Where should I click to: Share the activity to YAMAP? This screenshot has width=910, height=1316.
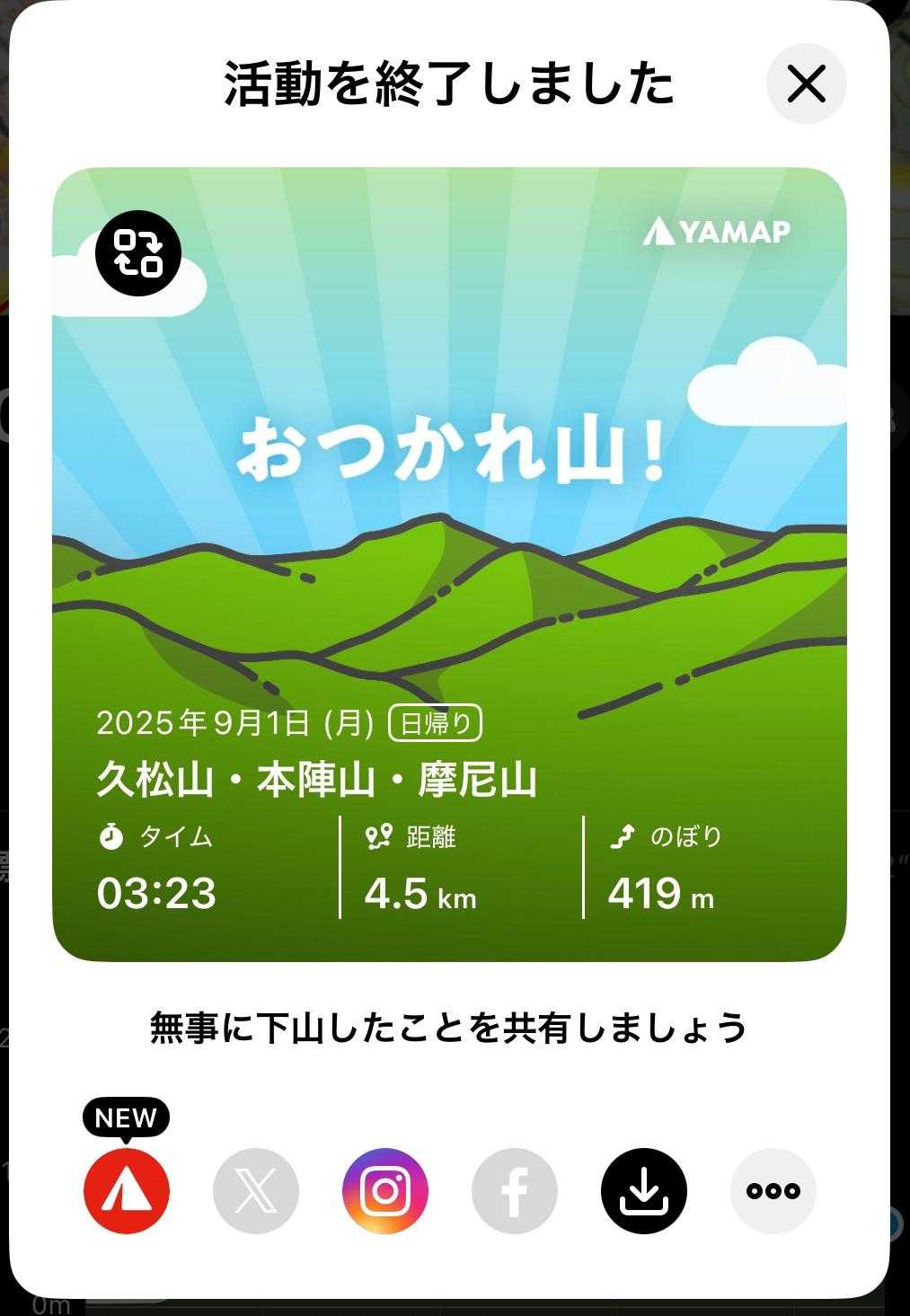point(127,1190)
